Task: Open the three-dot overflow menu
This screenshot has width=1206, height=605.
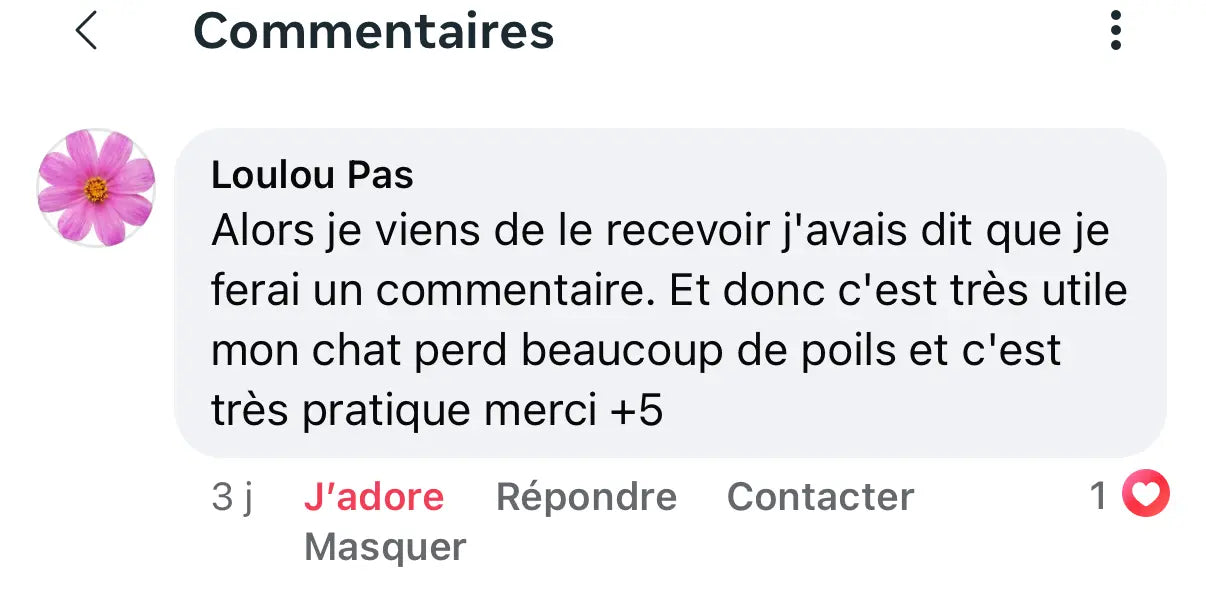Action: [1116, 31]
